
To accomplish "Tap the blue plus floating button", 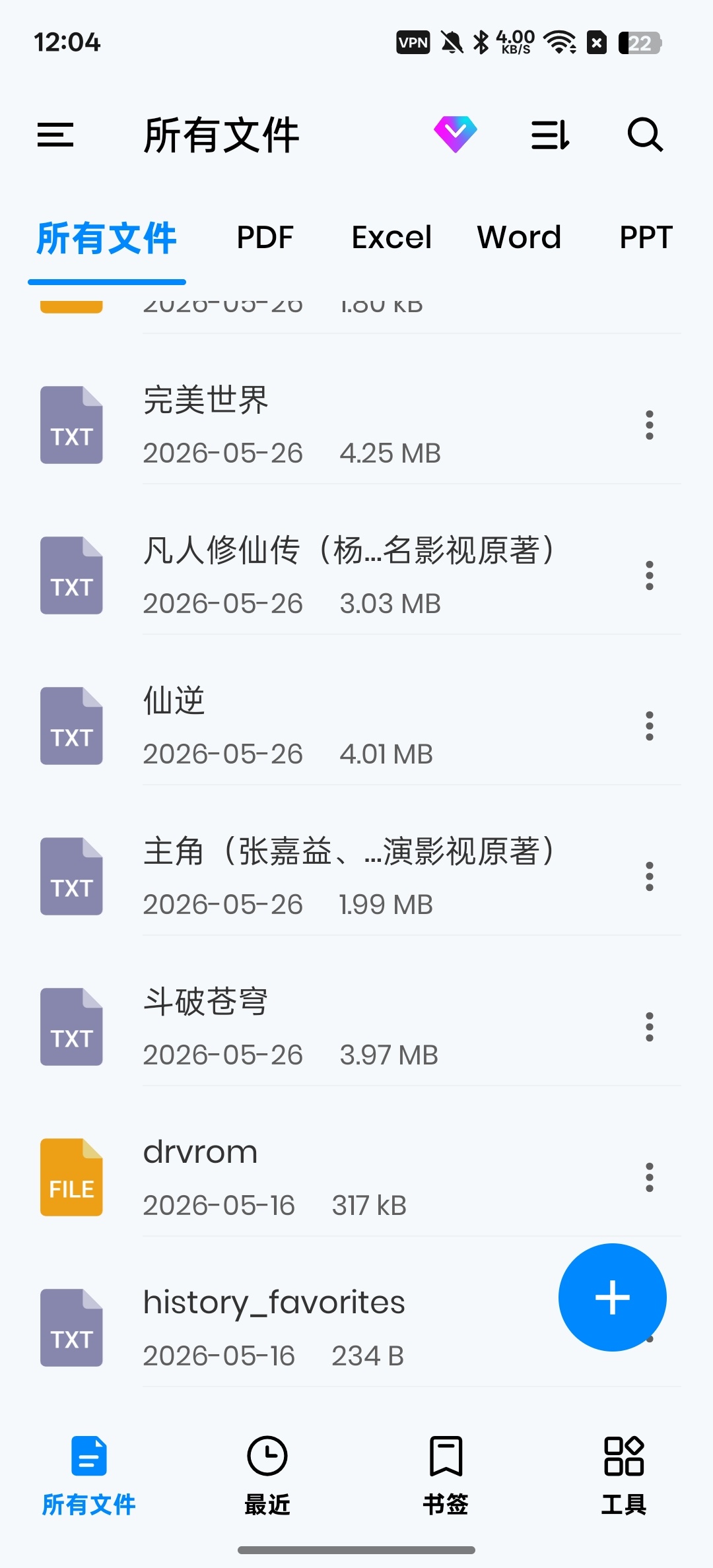I will click(x=612, y=1297).
